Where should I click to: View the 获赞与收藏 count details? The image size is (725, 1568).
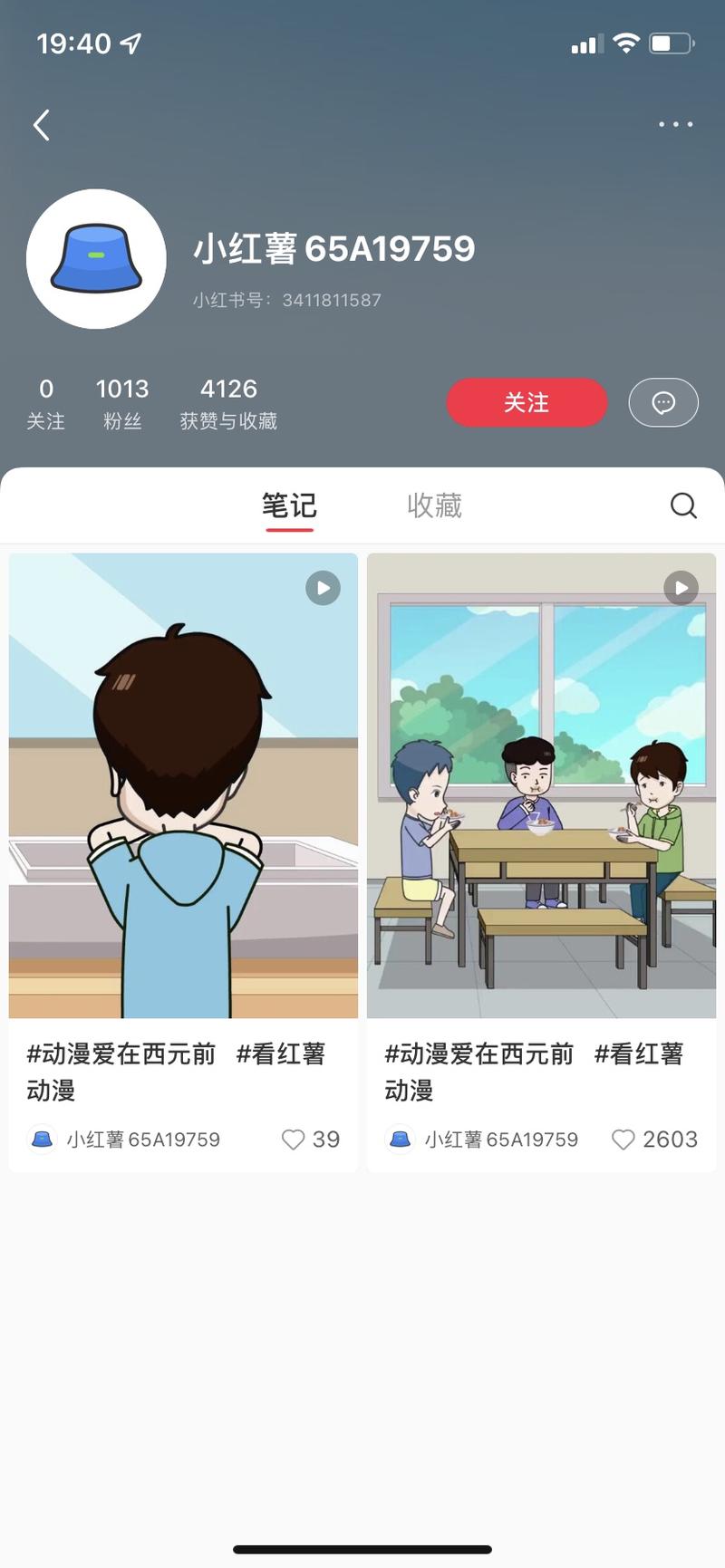click(228, 402)
